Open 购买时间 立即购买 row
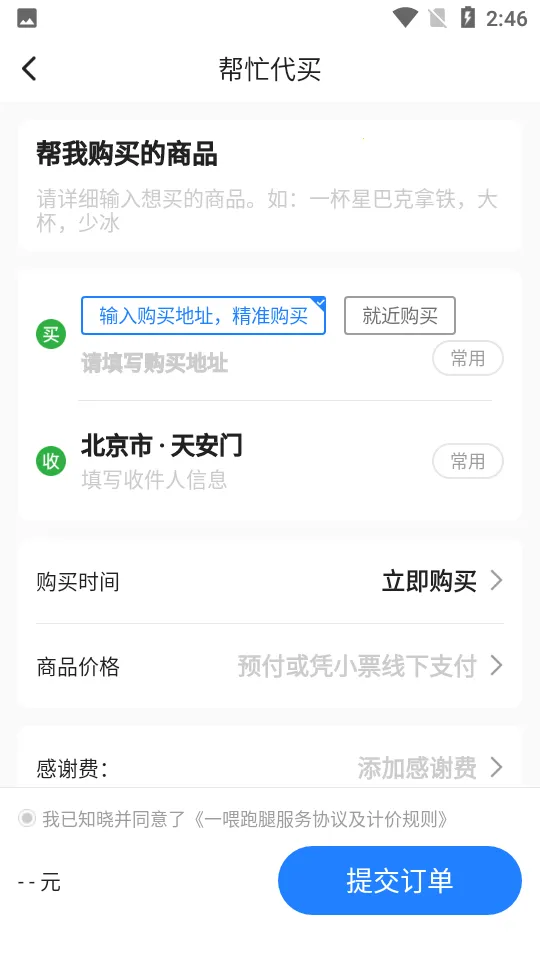540x960 pixels. [269, 581]
